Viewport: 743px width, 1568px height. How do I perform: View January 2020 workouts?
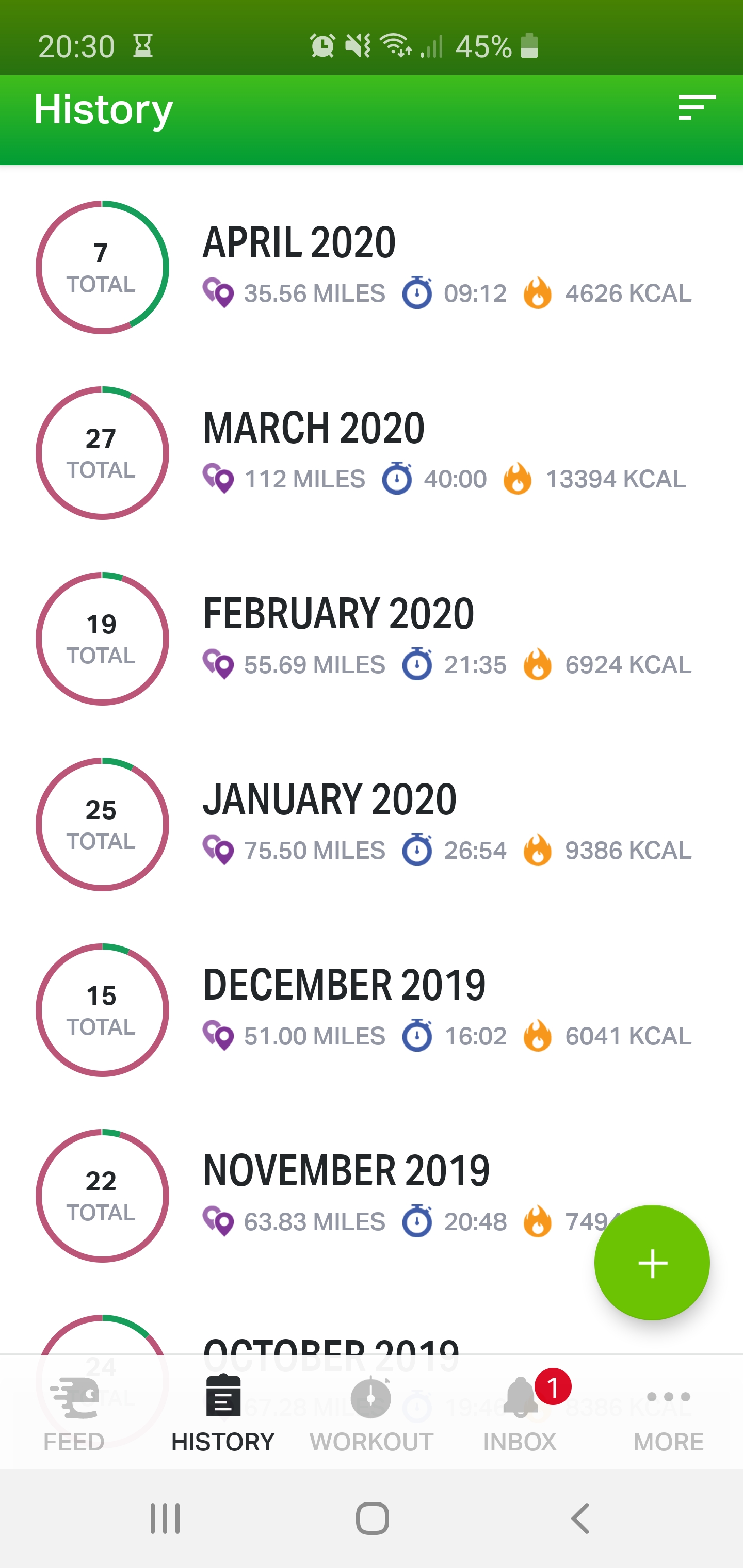click(372, 824)
